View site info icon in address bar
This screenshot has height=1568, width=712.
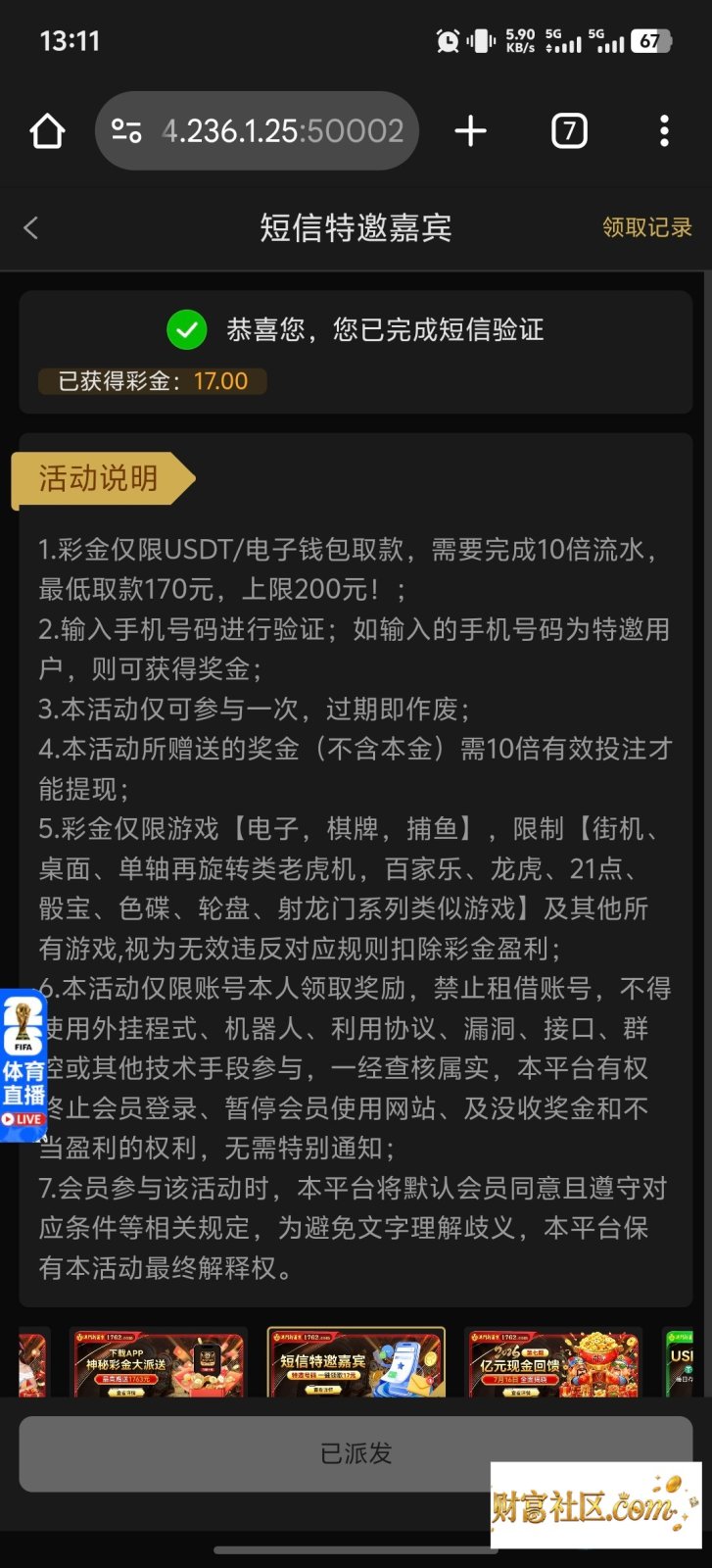pos(126,130)
